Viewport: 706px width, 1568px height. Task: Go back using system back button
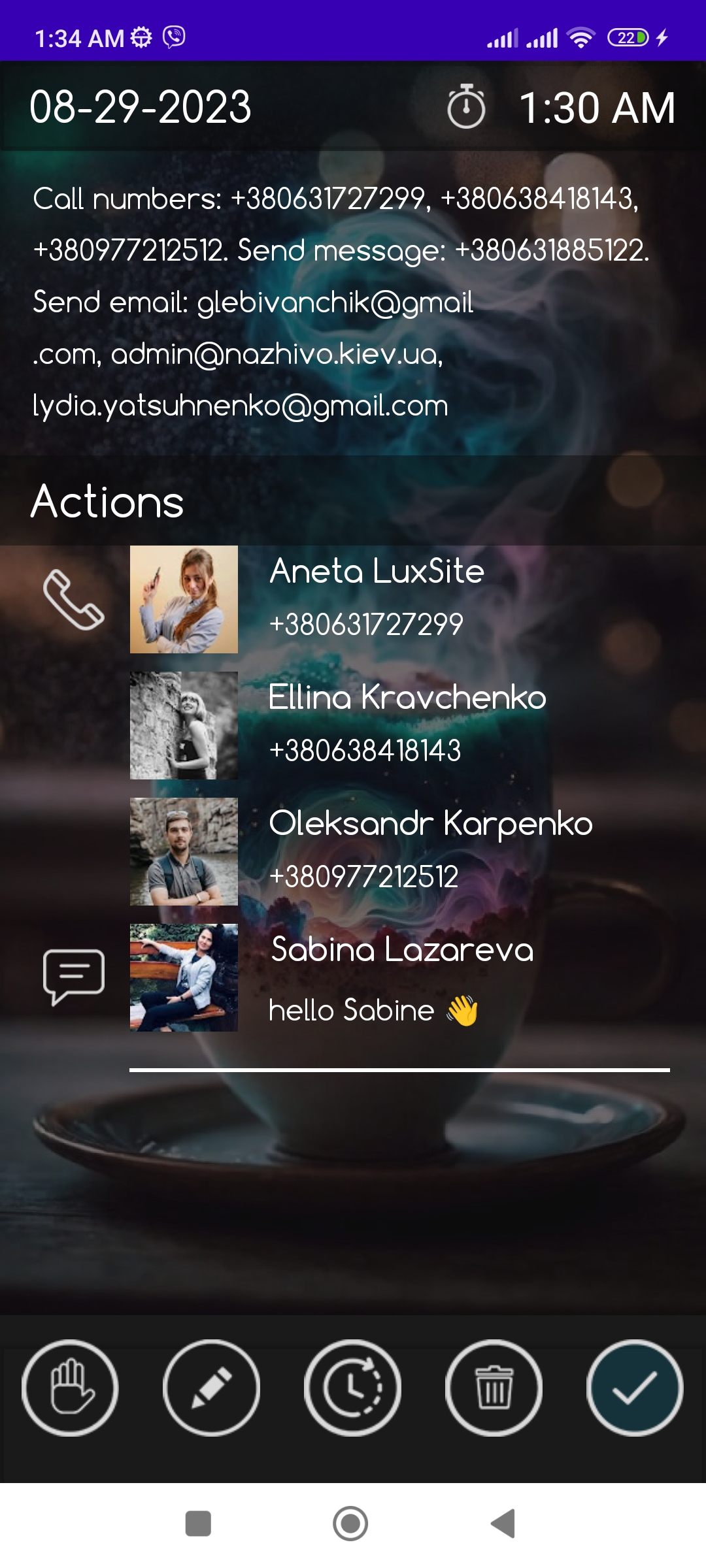point(503,1524)
